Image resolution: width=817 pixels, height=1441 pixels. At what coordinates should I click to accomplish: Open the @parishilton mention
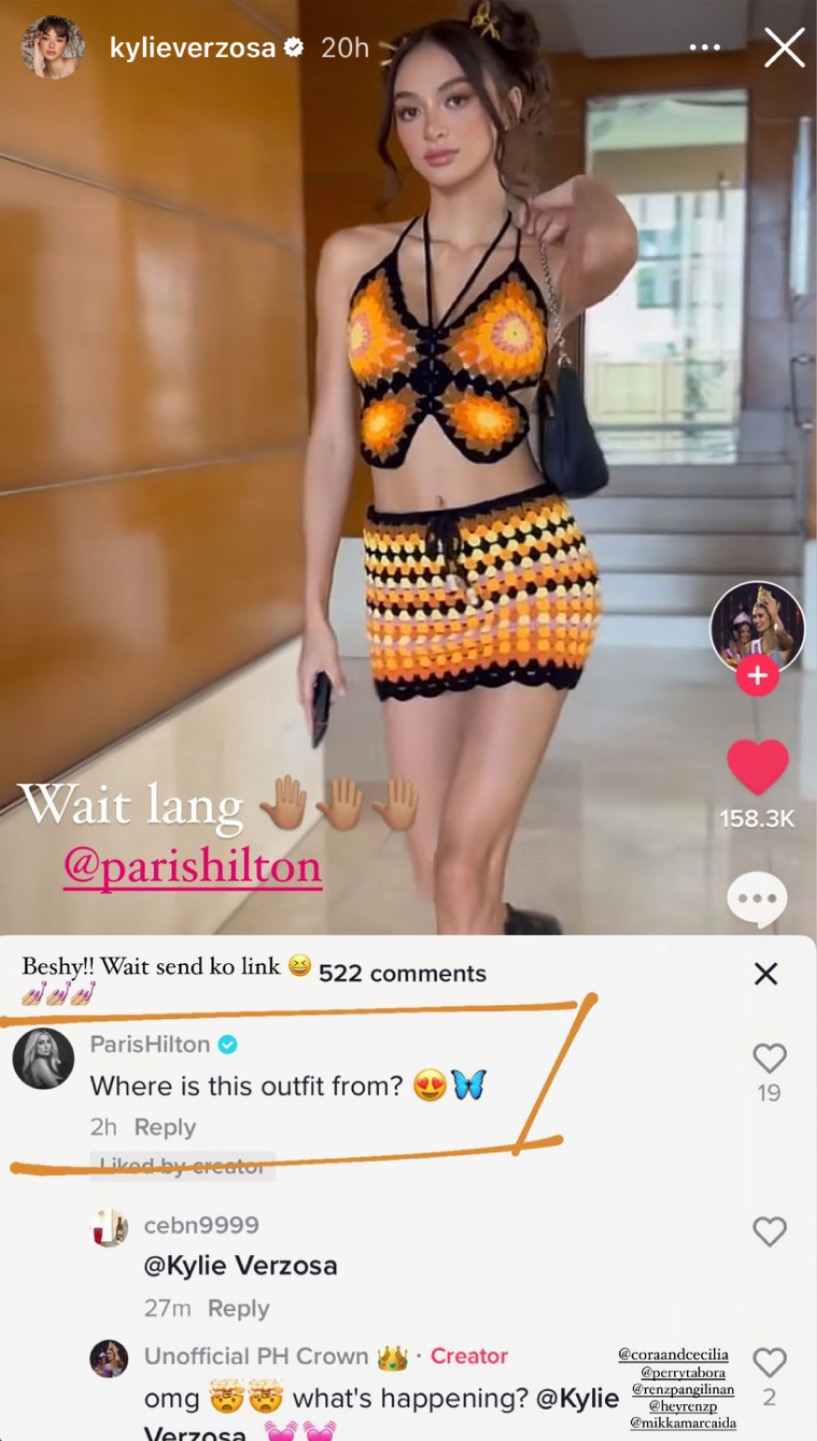click(193, 866)
